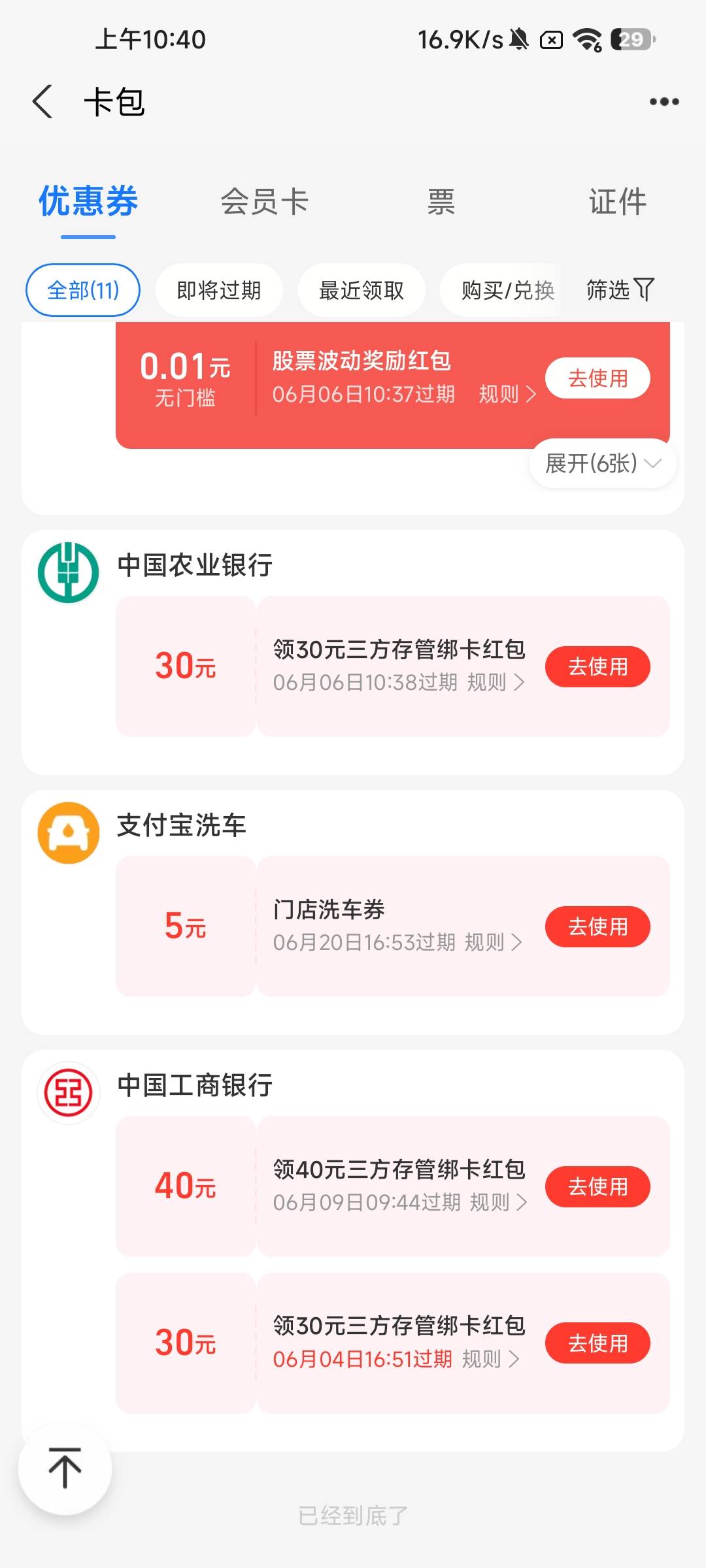View rules for the 领40元三方存管绑卡红包
Viewport: 706px width, 1568px height.
498,1202
